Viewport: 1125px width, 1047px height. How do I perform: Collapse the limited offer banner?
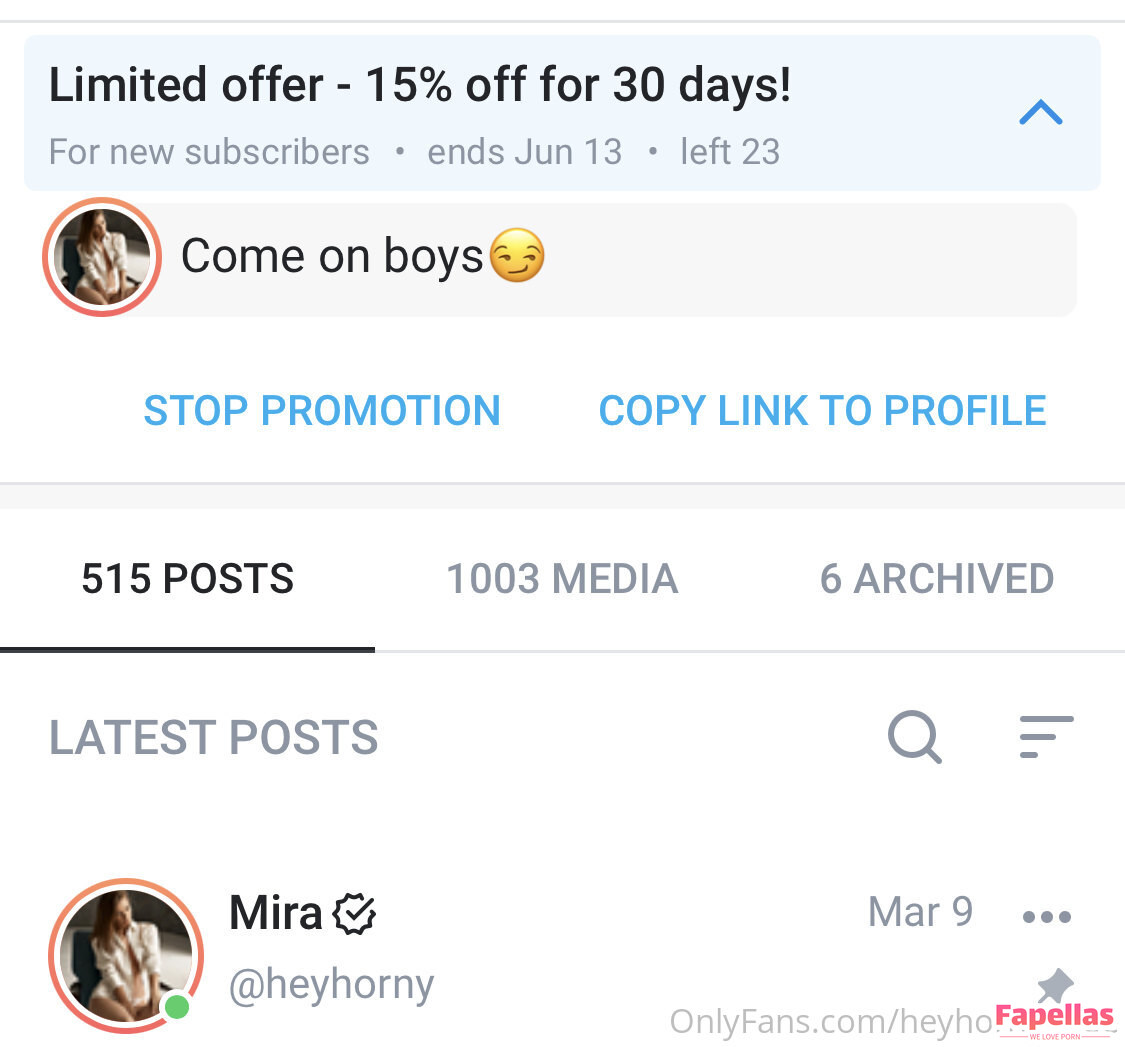(1040, 112)
